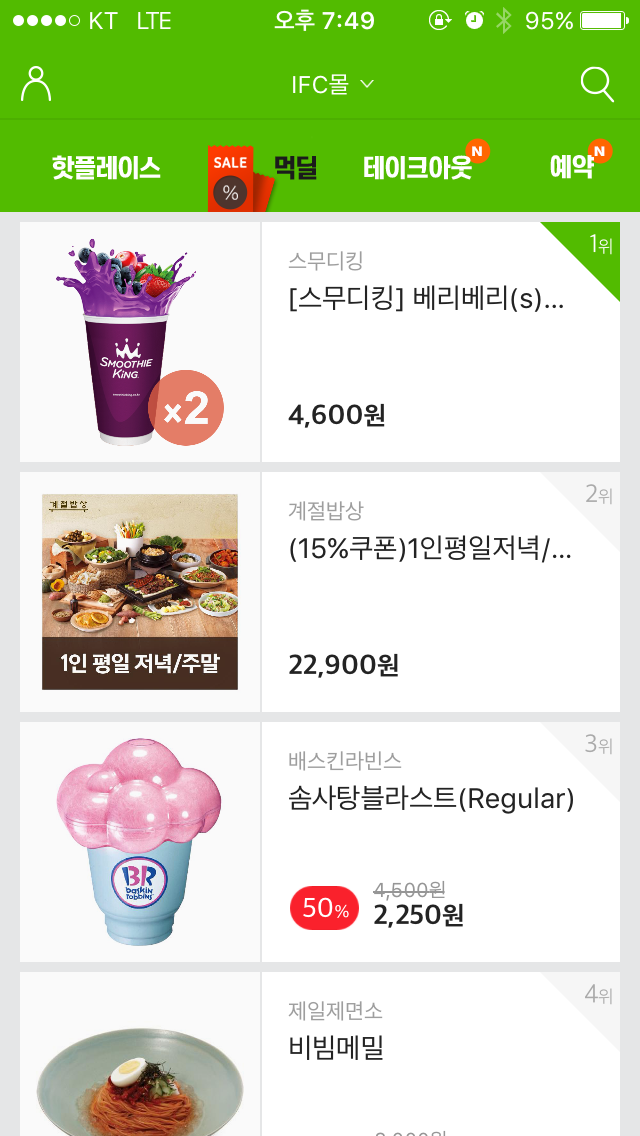This screenshot has height=1136, width=640.
Task: Go to the 테이크아웃 tab
Action: tap(417, 167)
